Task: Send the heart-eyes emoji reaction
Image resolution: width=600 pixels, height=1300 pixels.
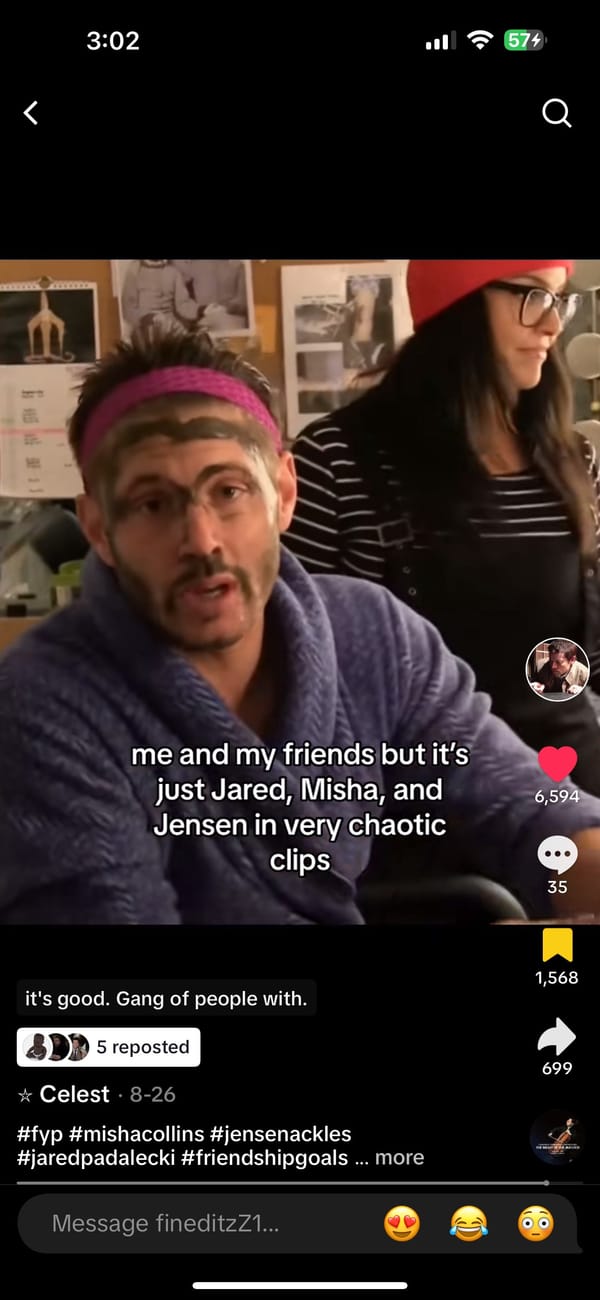Action: point(402,1223)
